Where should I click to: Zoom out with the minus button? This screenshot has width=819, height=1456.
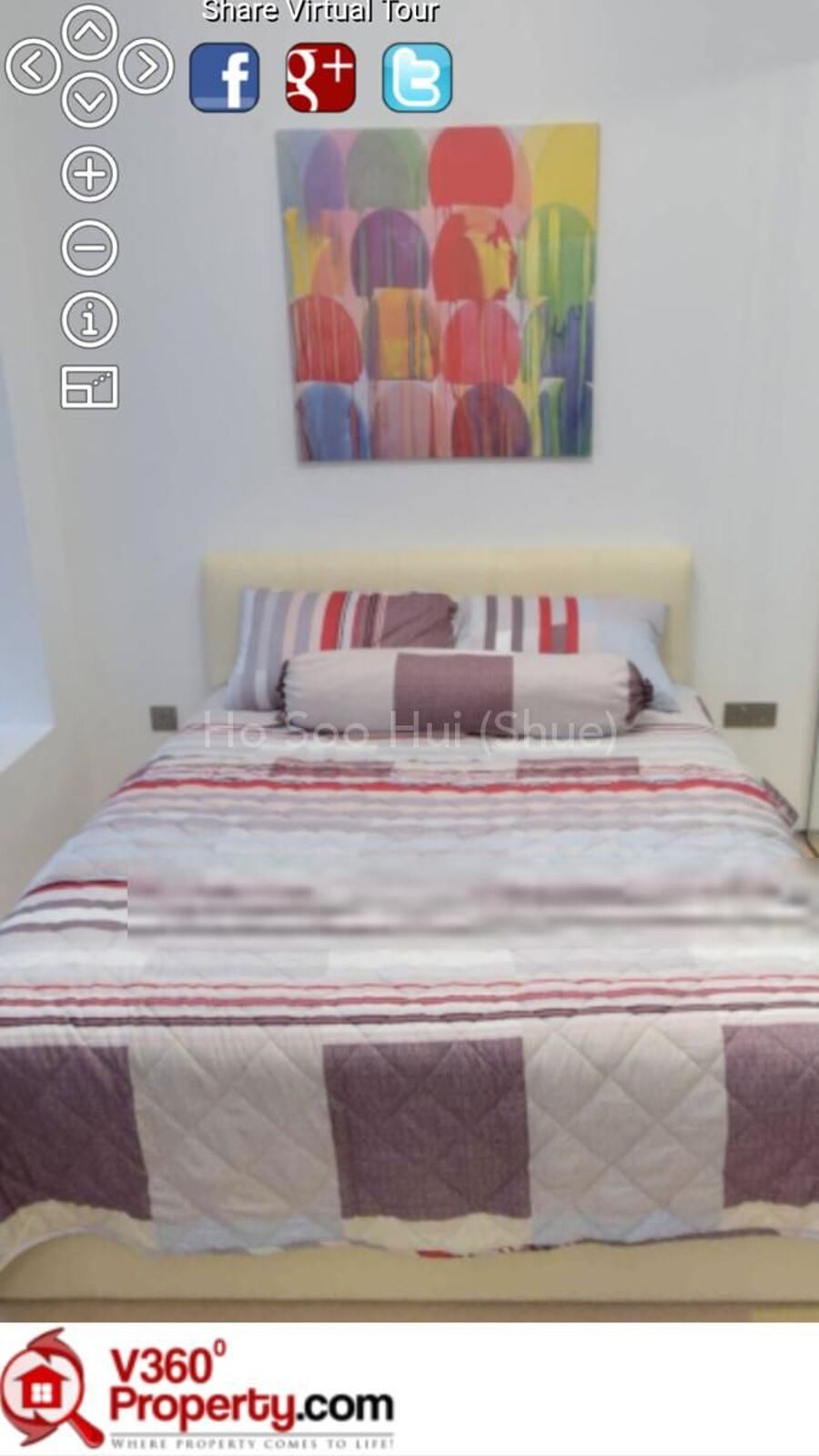point(89,248)
